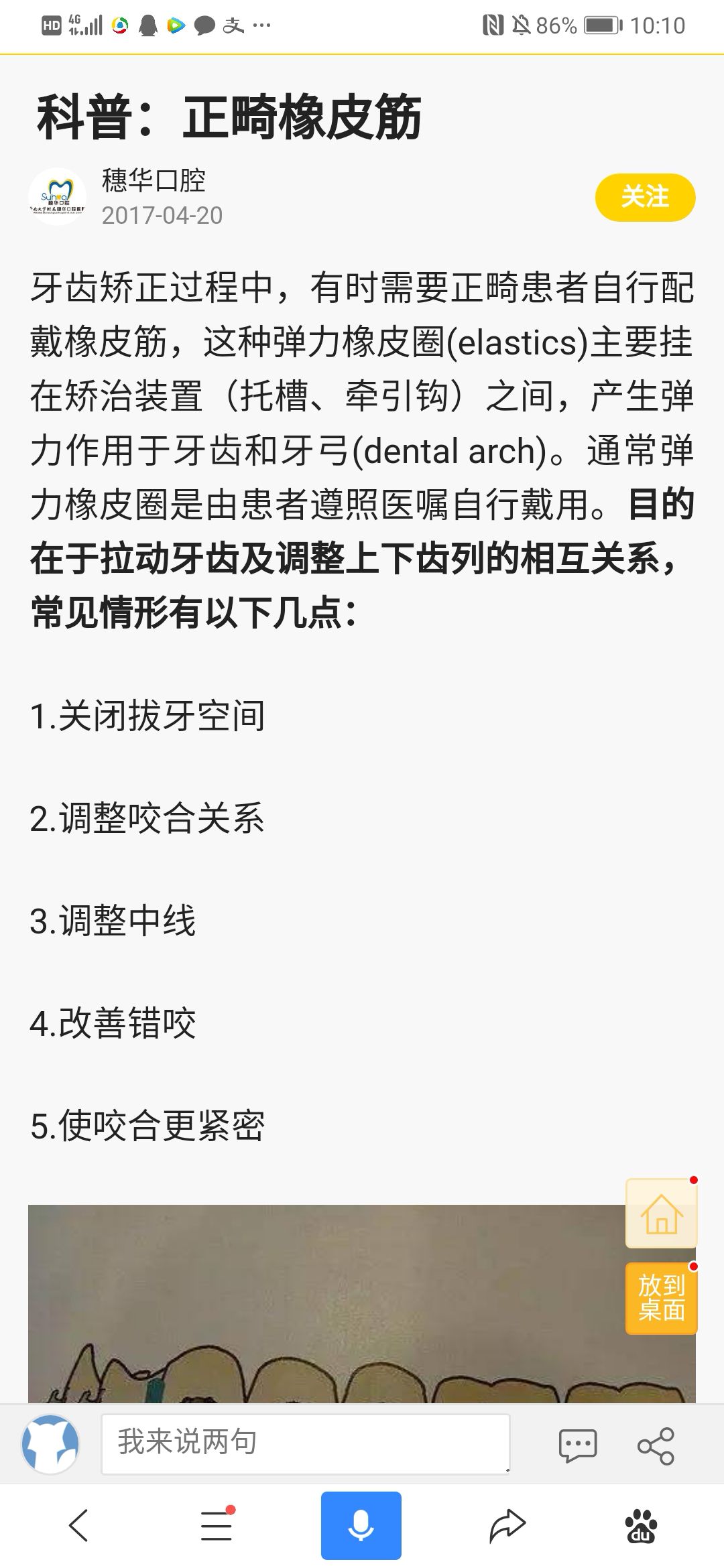The image size is (724, 1568).
Task: Open the bottom bar menu icon
Action: pos(217,1526)
